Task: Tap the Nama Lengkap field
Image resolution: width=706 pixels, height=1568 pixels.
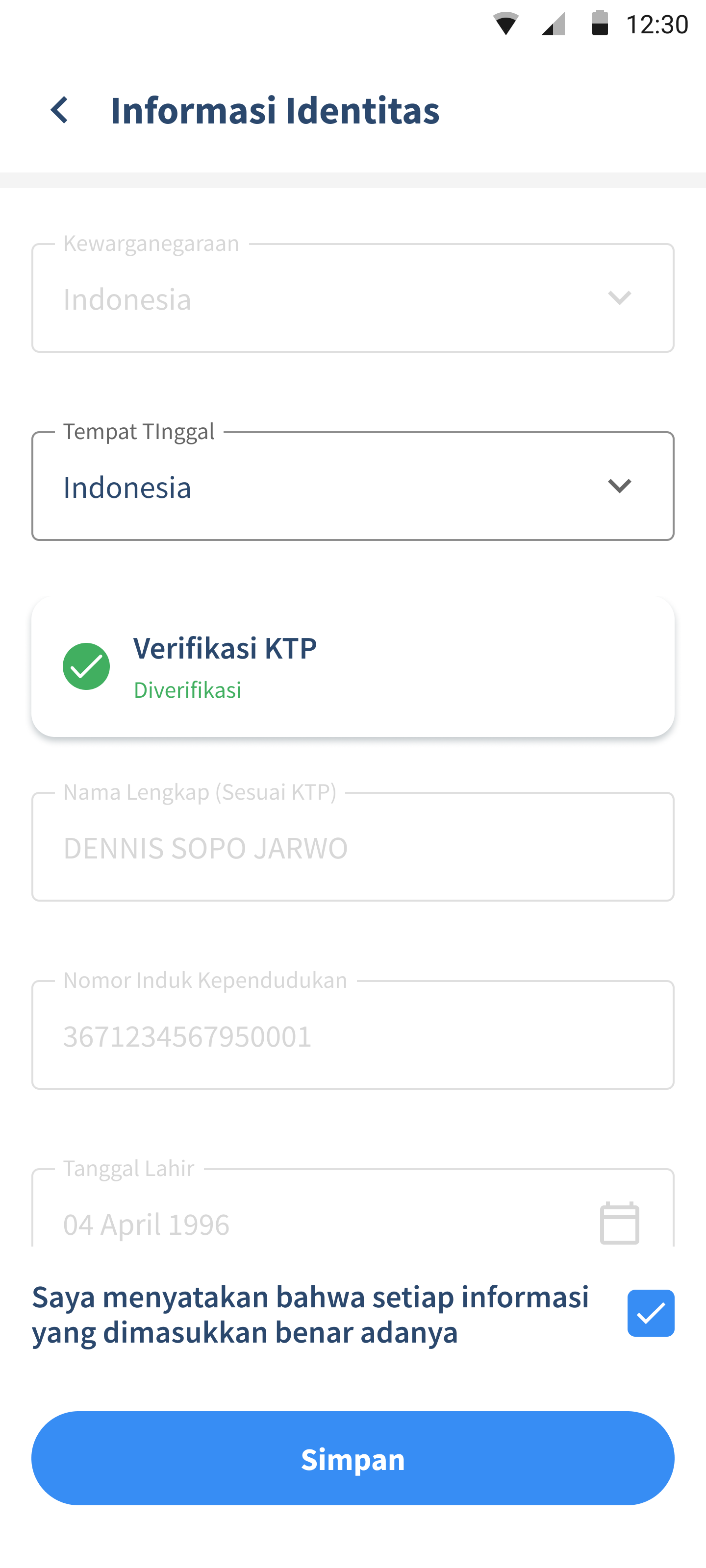Action: point(353,847)
